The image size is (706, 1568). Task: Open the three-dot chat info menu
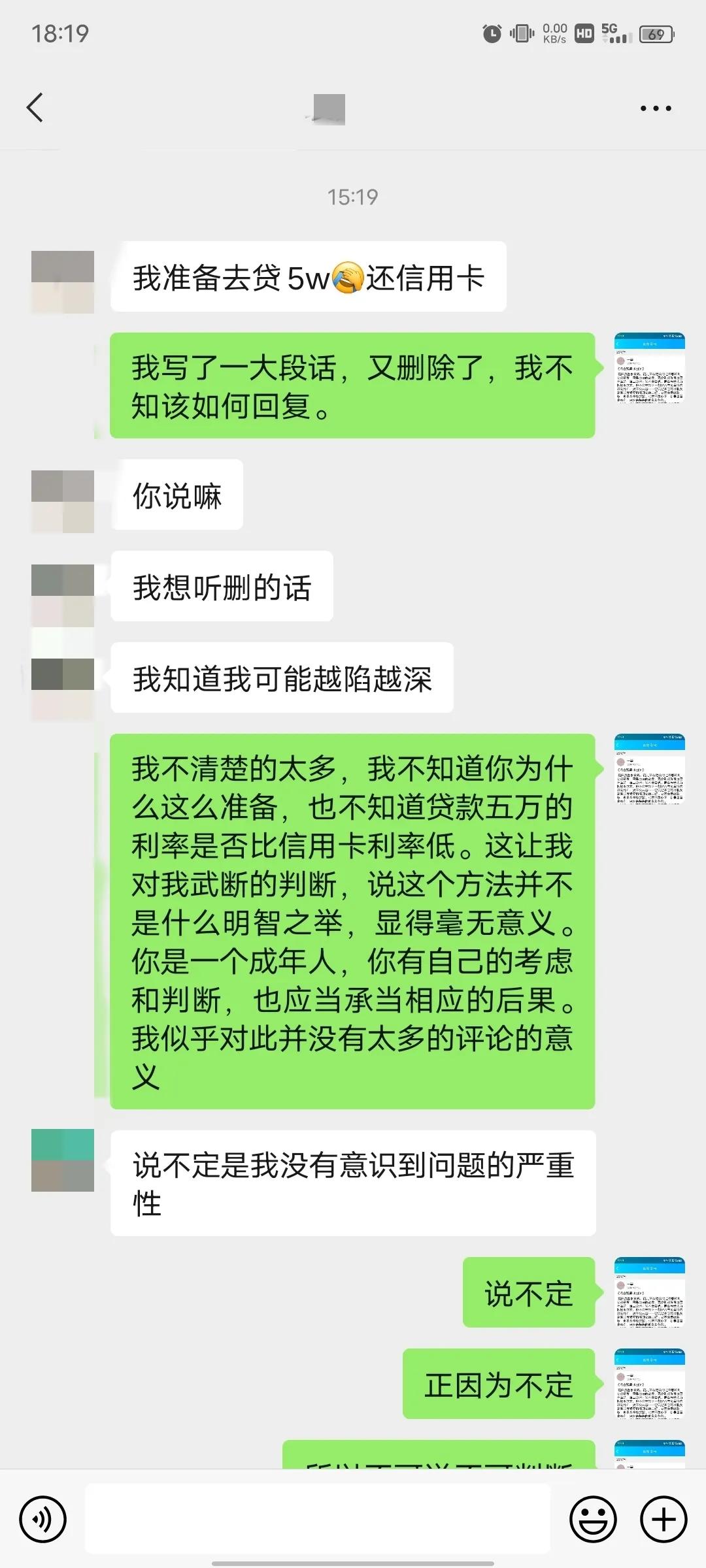click(x=656, y=108)
